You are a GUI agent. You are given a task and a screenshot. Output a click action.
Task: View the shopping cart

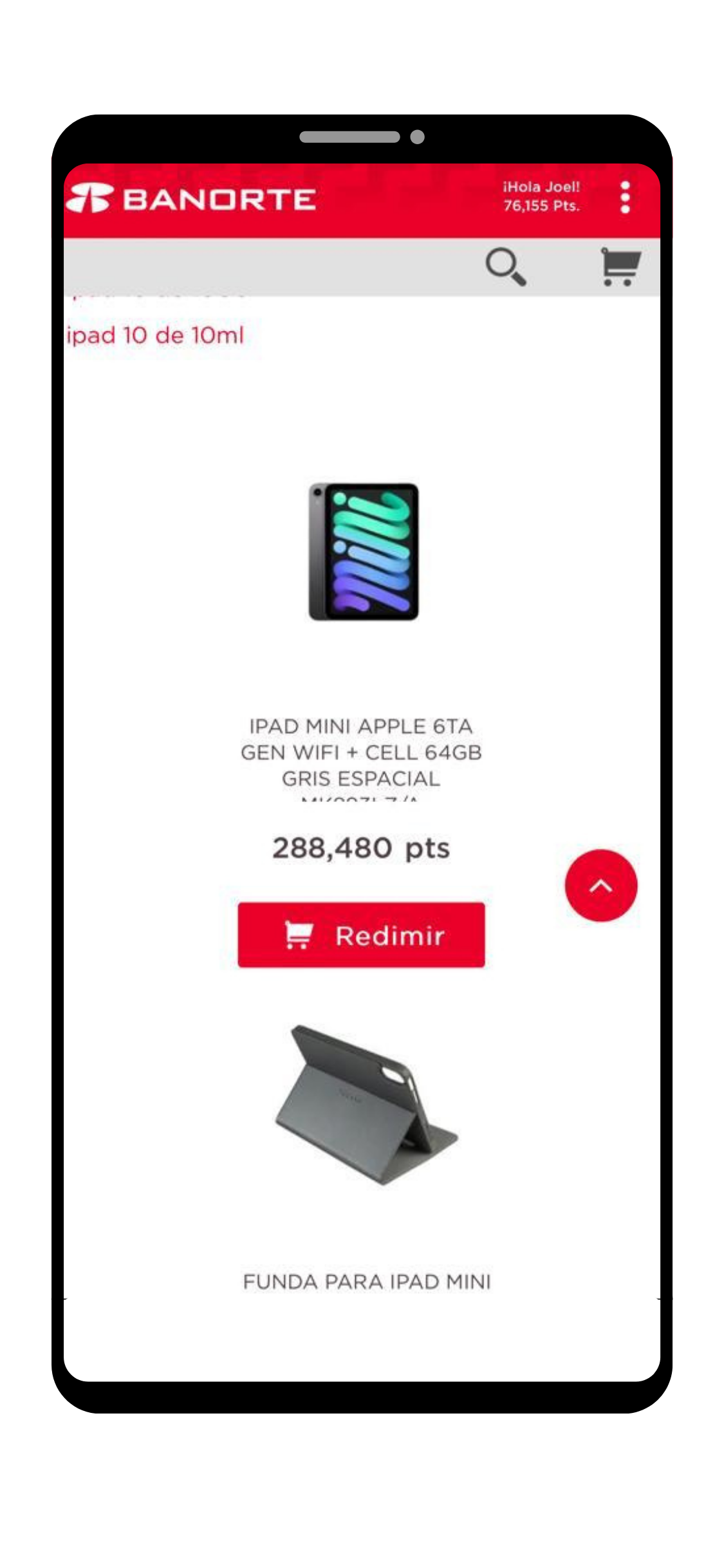[x=620, y=266]
